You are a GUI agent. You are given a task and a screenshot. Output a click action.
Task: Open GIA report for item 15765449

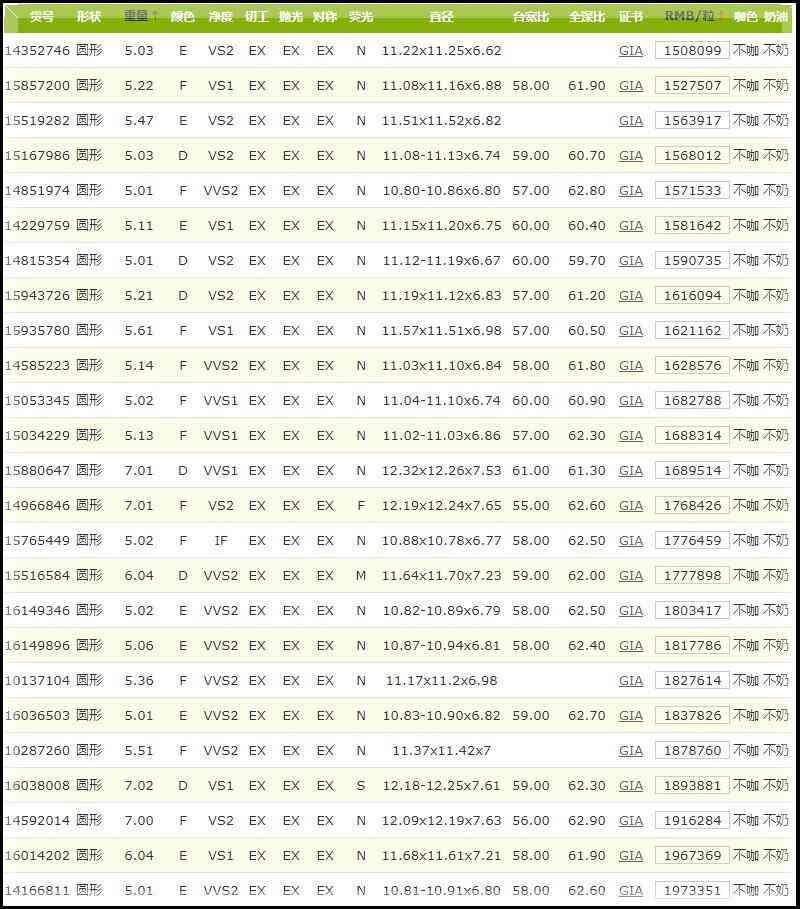click(x=631, y=541)
